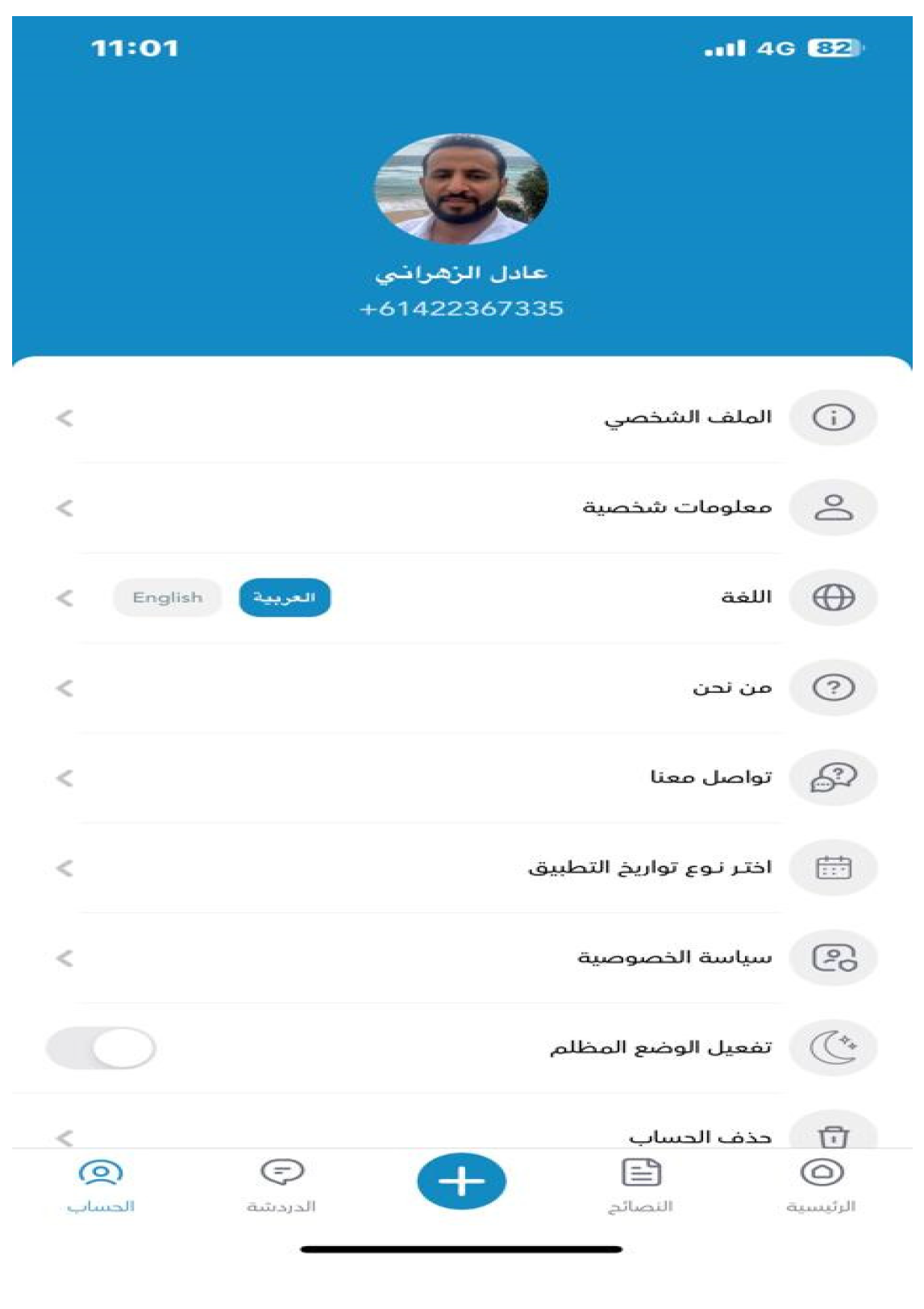Toggle تفعيل الوضع المظلم dark mode switch
The image size is (924, 1309).
point(102,1048)
